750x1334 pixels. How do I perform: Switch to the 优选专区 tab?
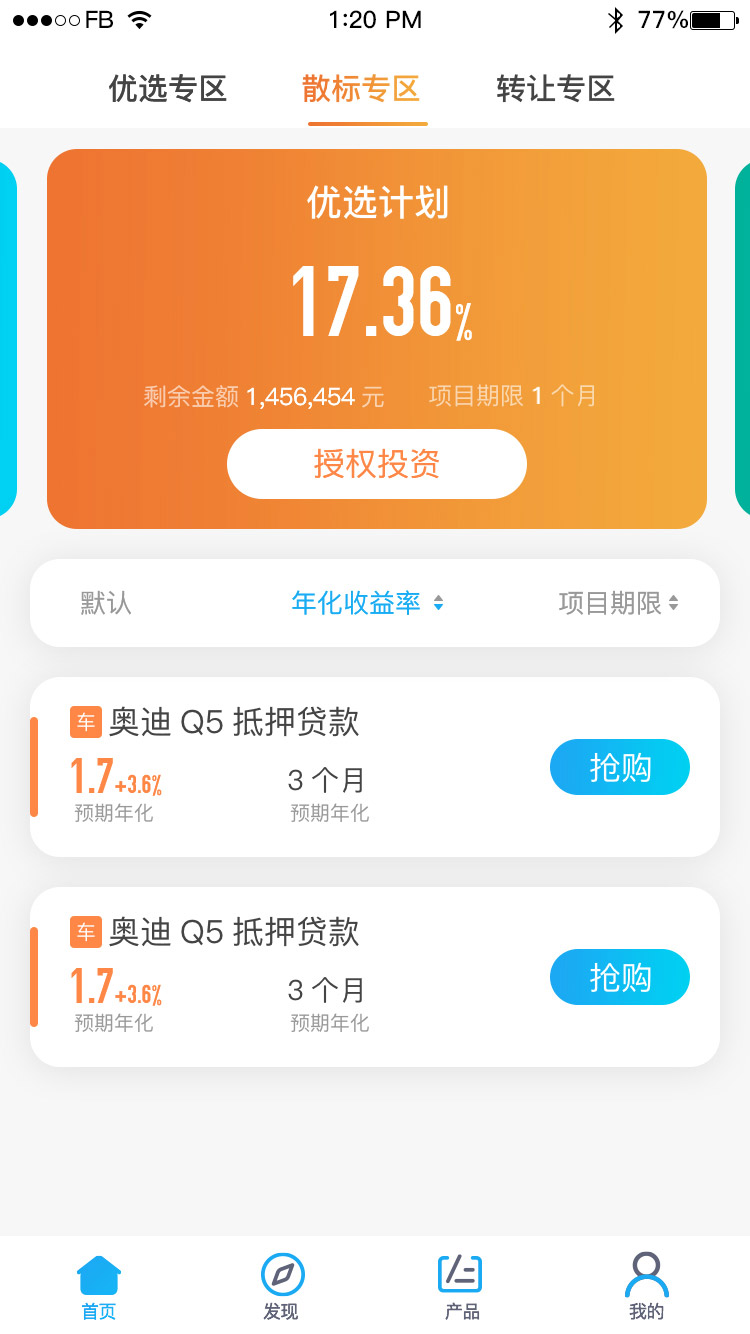pyautogui.click(x=168, y=89)
